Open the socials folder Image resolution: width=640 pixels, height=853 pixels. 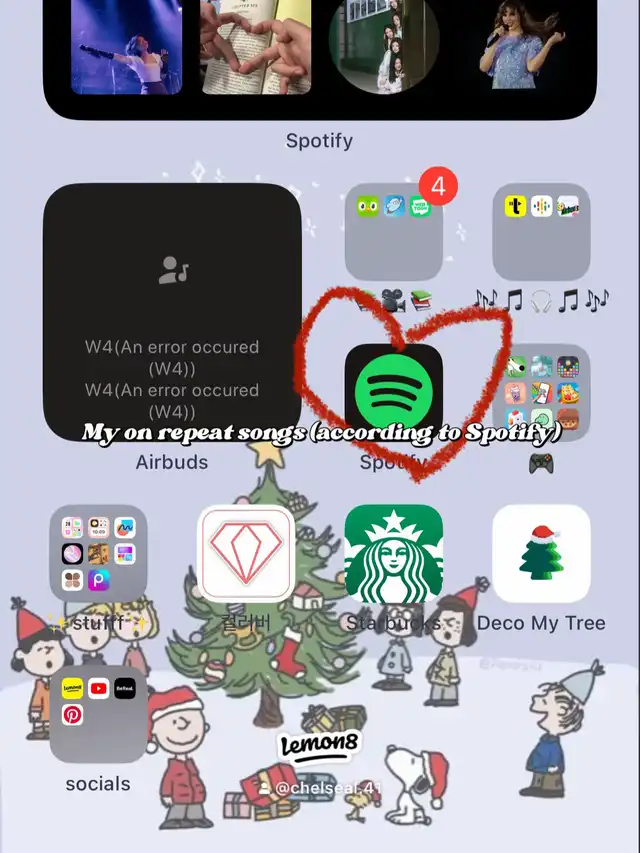(99, 714)
